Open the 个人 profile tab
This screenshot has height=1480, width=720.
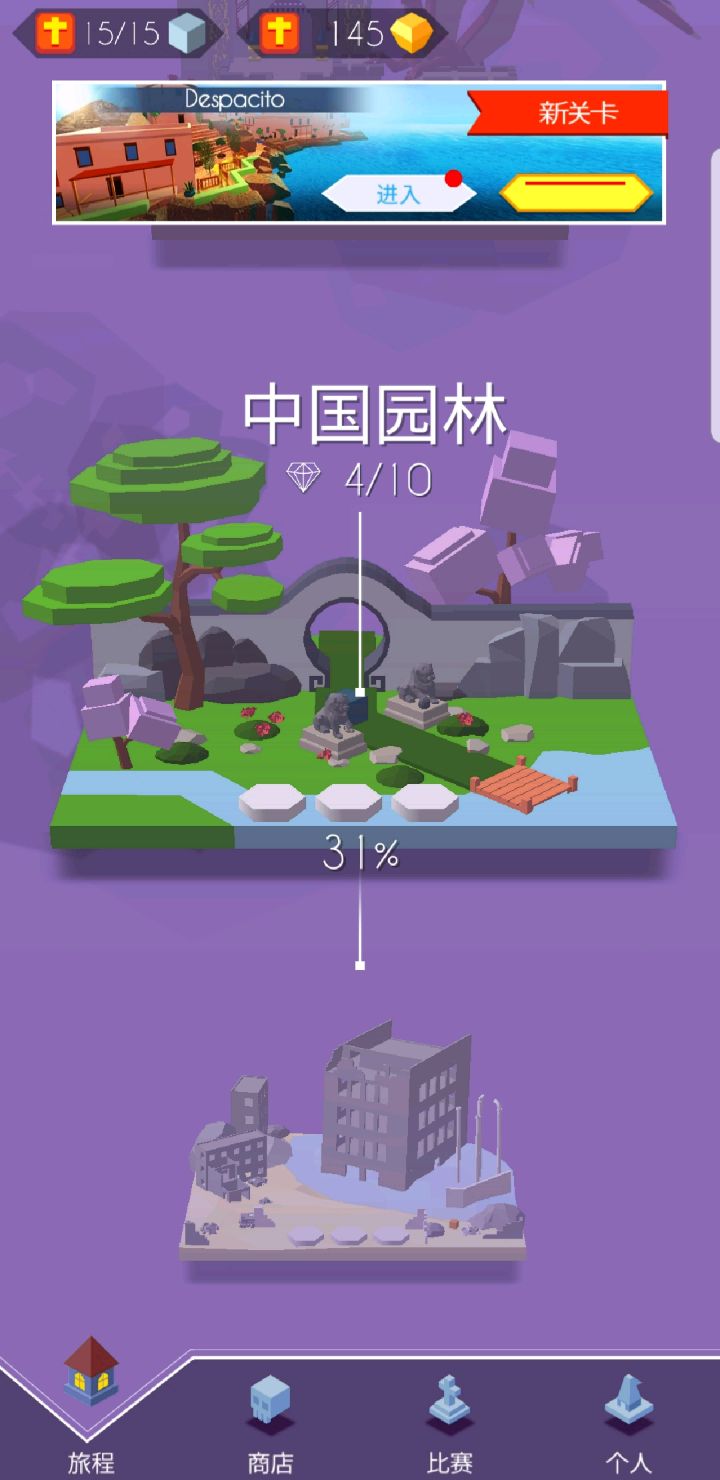pyautogui.click(x=629, y=1422)
